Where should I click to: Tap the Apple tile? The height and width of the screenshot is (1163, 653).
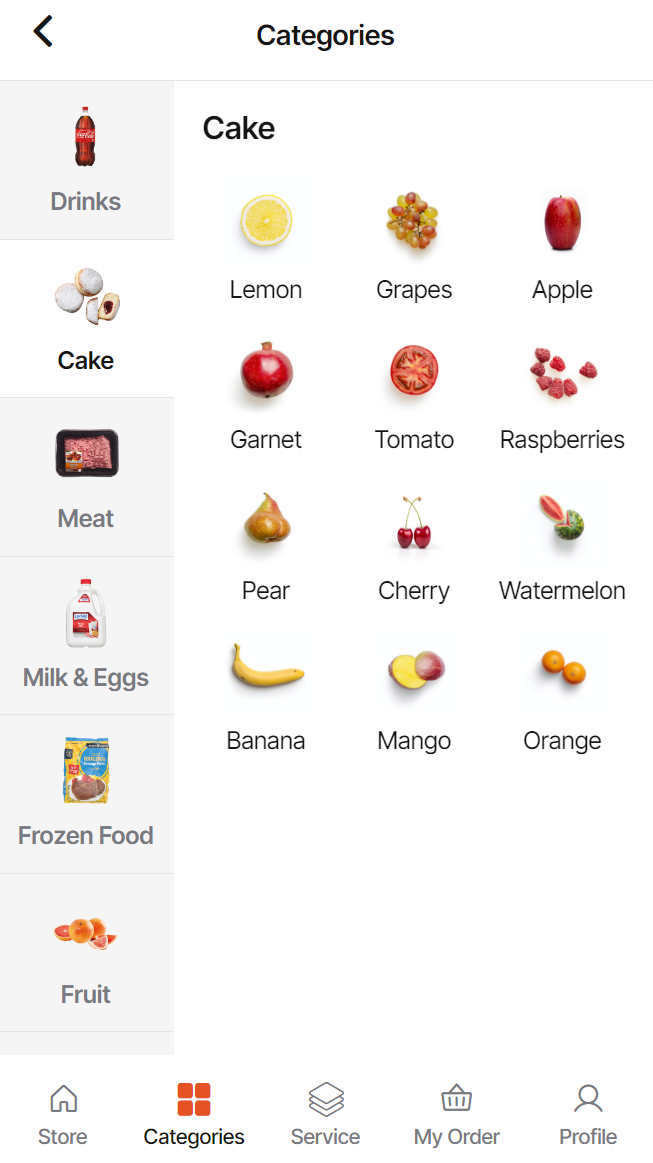click(x=562, y=247)
